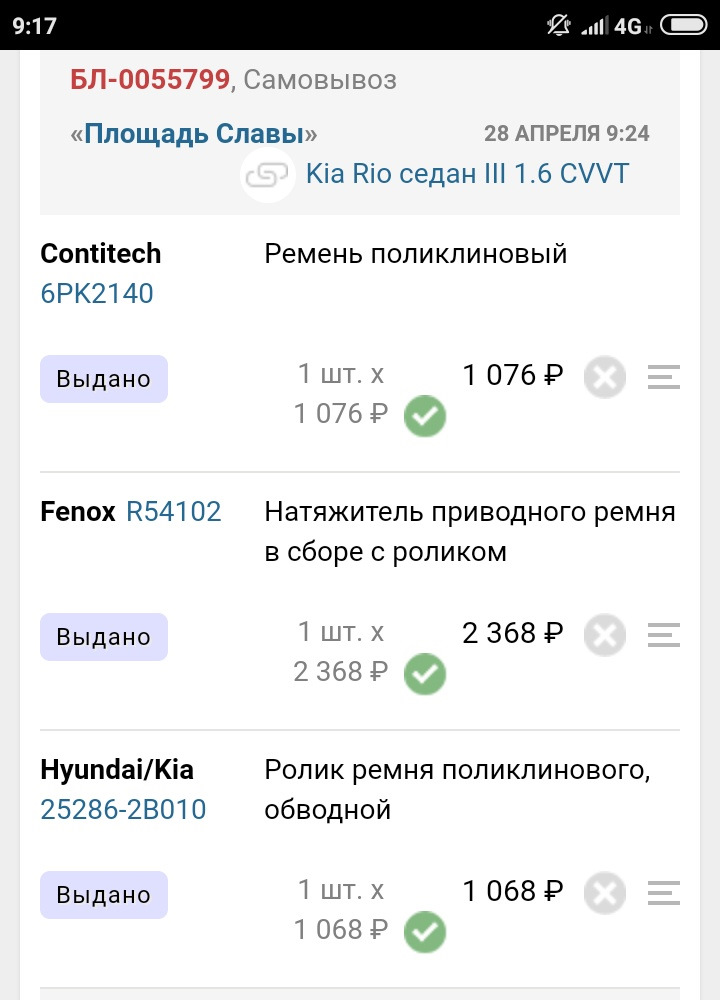Screen dimensions: 720x1000
Task: Toggle the green checkmark on the Hyundai/Kia roller
Action: point(424,931)
